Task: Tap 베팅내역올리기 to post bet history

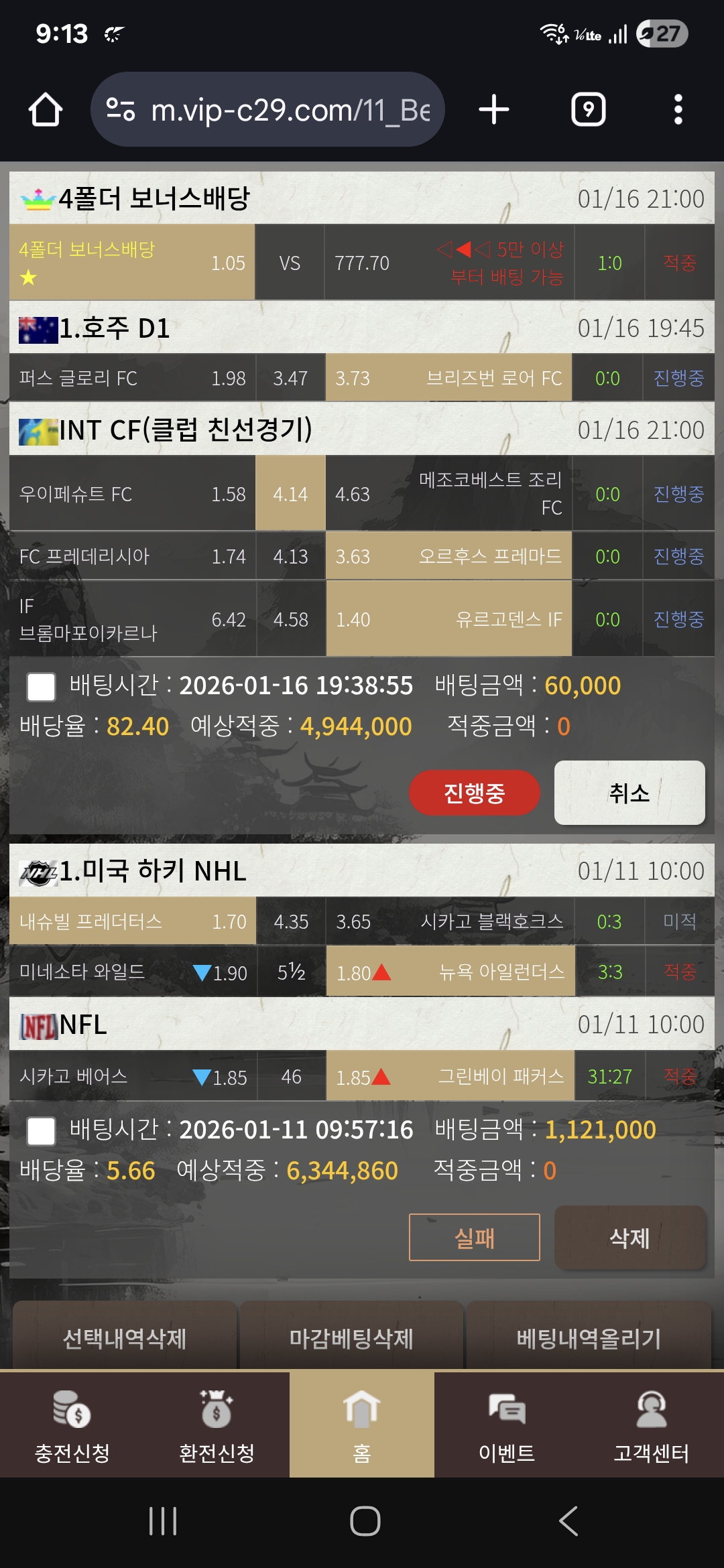Action: tap(589, 1338)
